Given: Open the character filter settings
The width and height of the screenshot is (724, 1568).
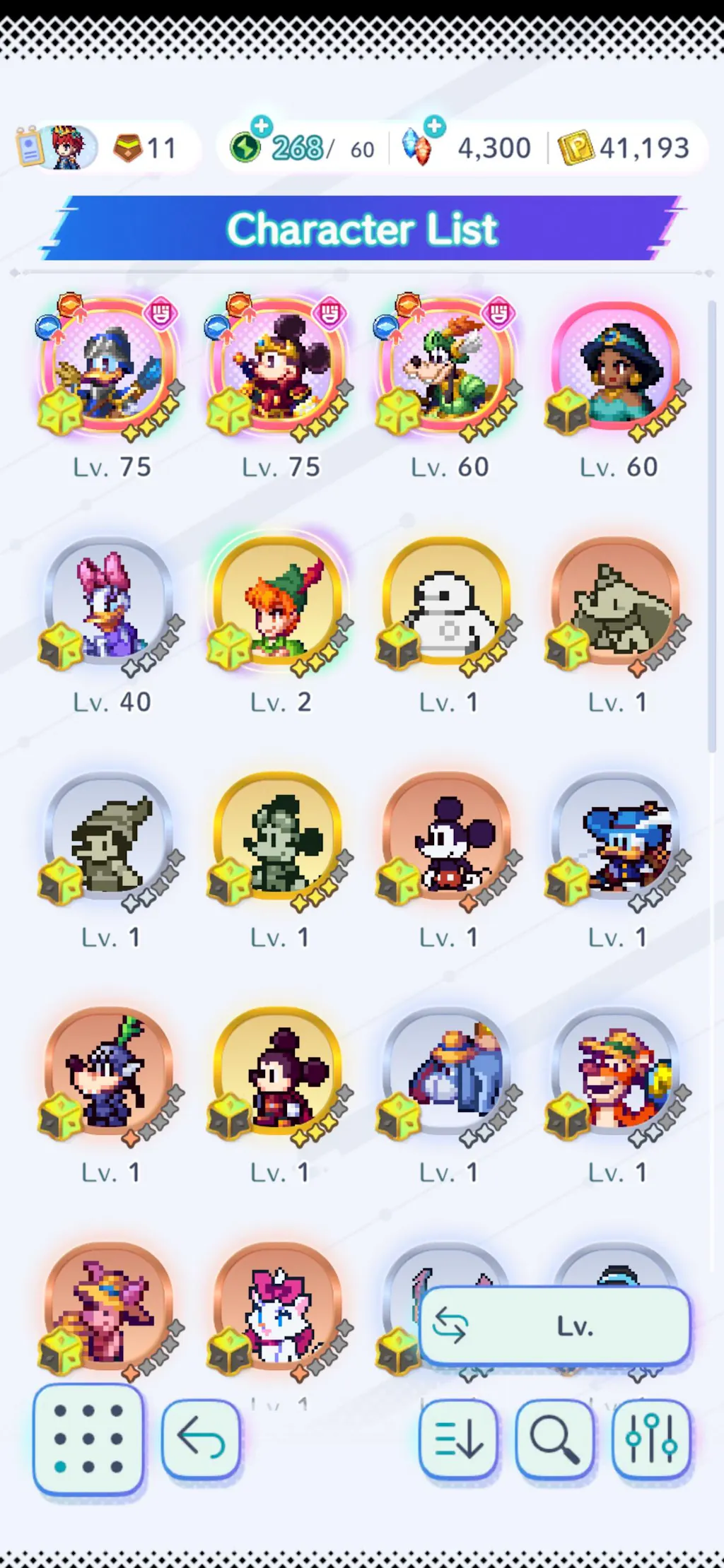Looking at the screenshot, I should pos(650,1439).
